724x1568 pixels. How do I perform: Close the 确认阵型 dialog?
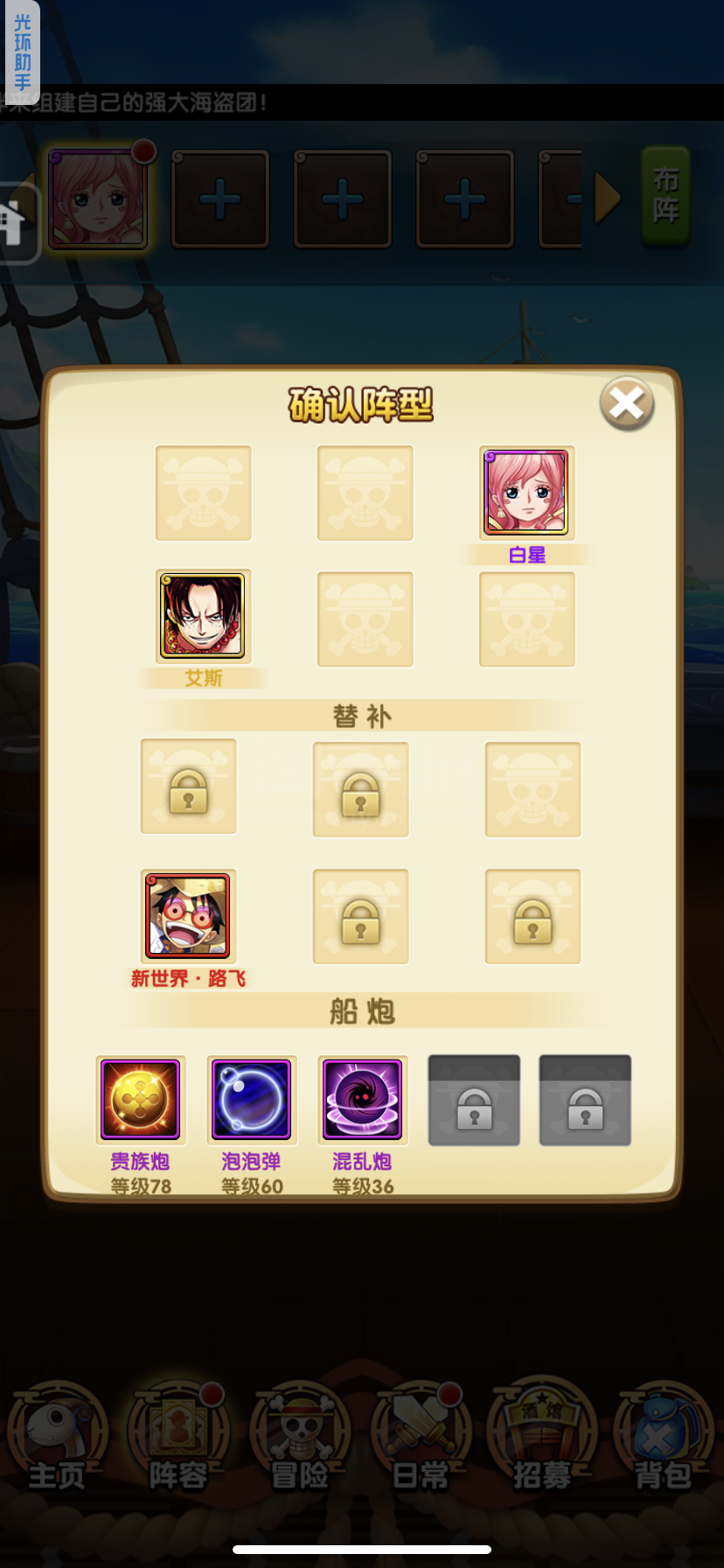[x=626, y=403]
